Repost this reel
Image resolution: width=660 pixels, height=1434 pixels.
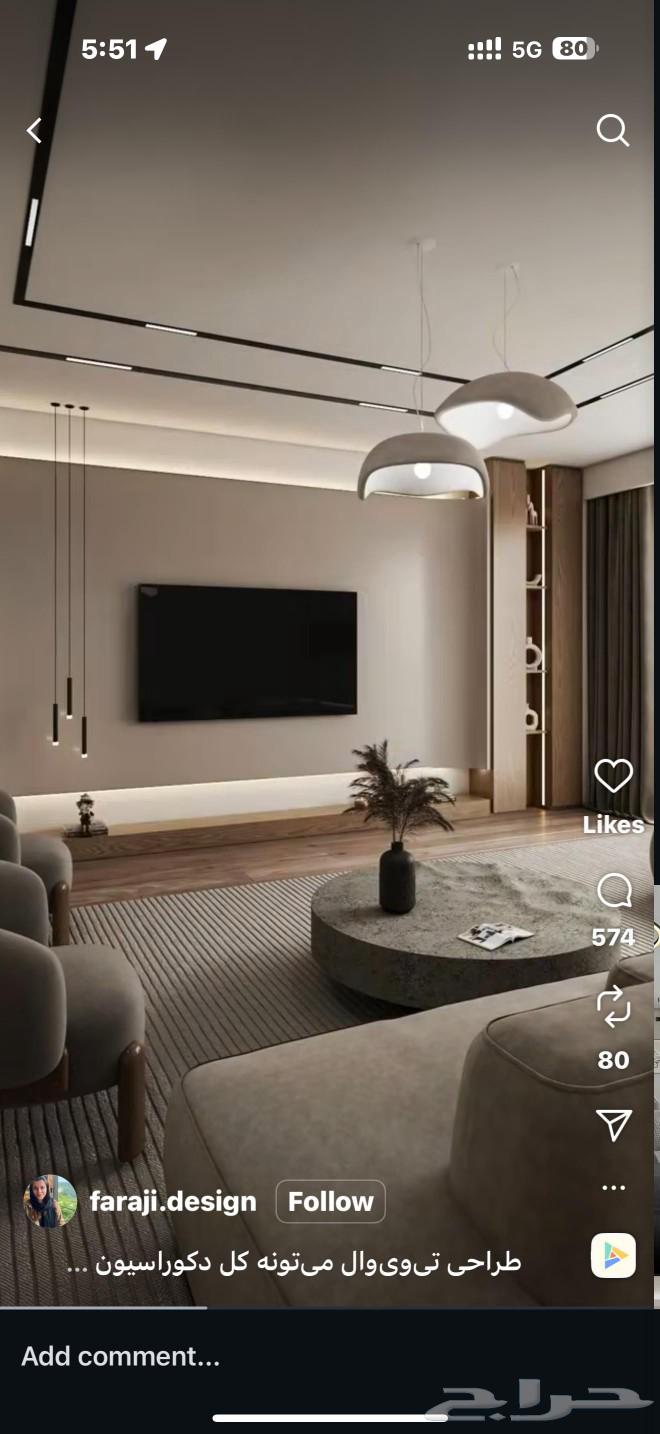(x=613, y=1007)
